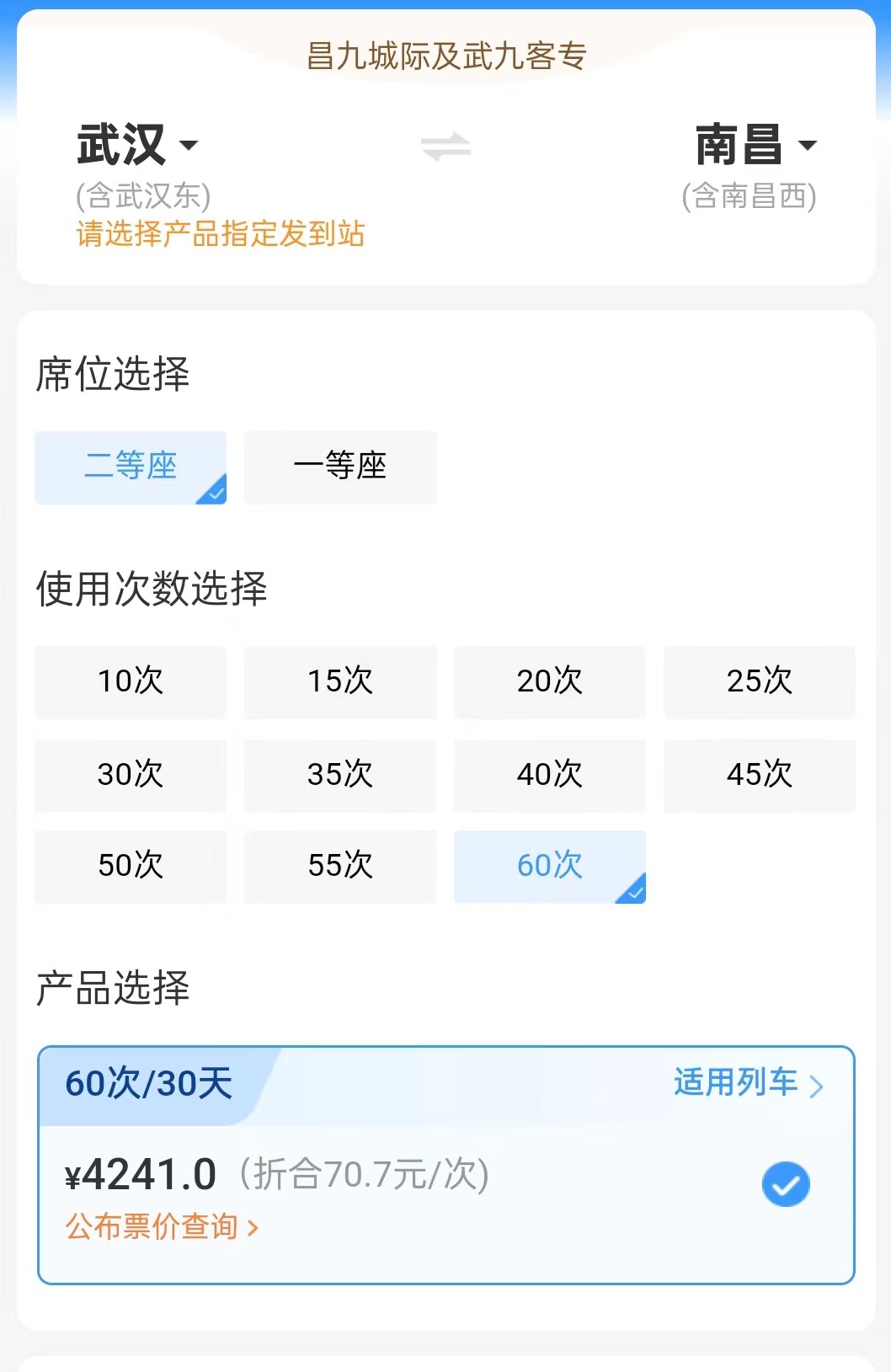The height and width of the screenshot is (1372, 891).
Task: Choose the 15次 usage option
Action: point(340,681)
